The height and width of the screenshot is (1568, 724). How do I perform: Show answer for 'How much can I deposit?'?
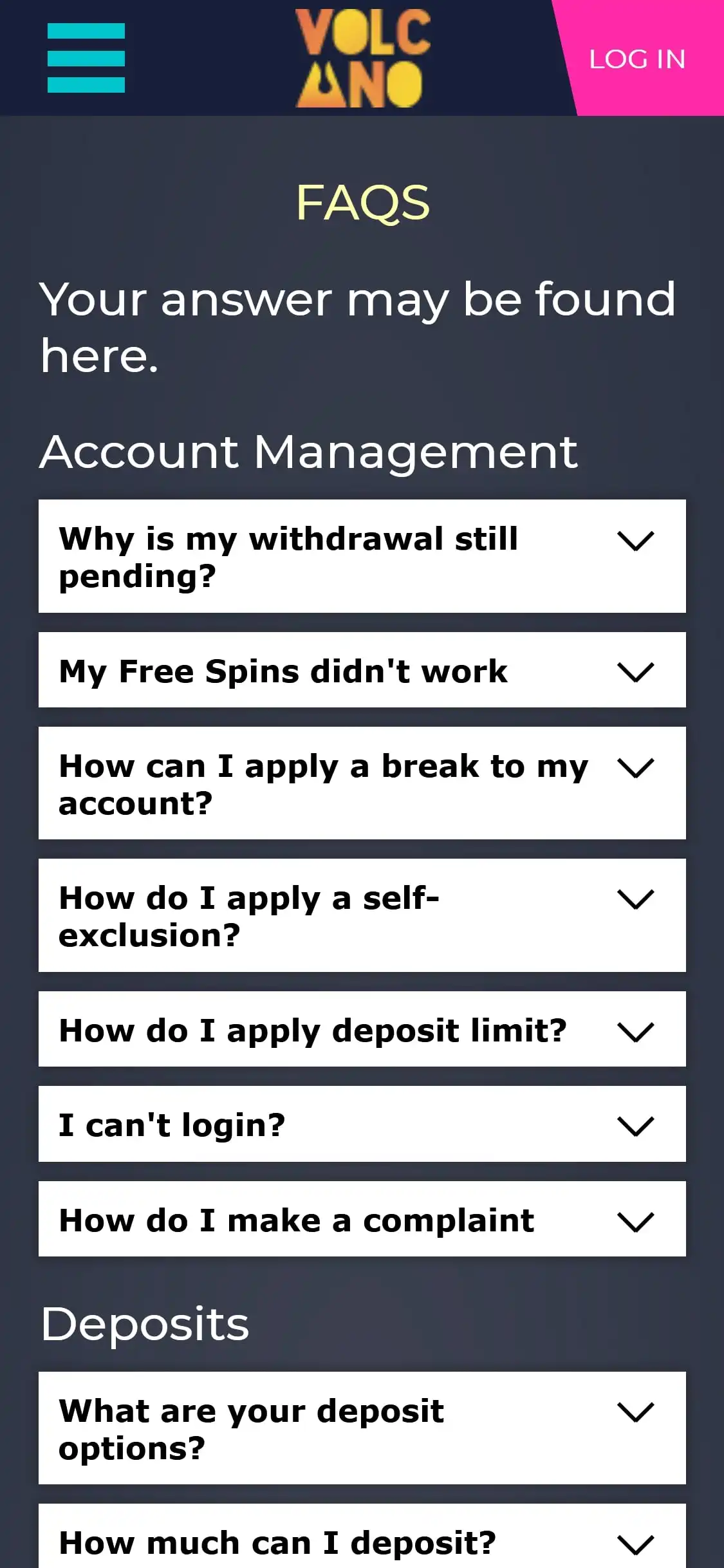pos(362,1541)
